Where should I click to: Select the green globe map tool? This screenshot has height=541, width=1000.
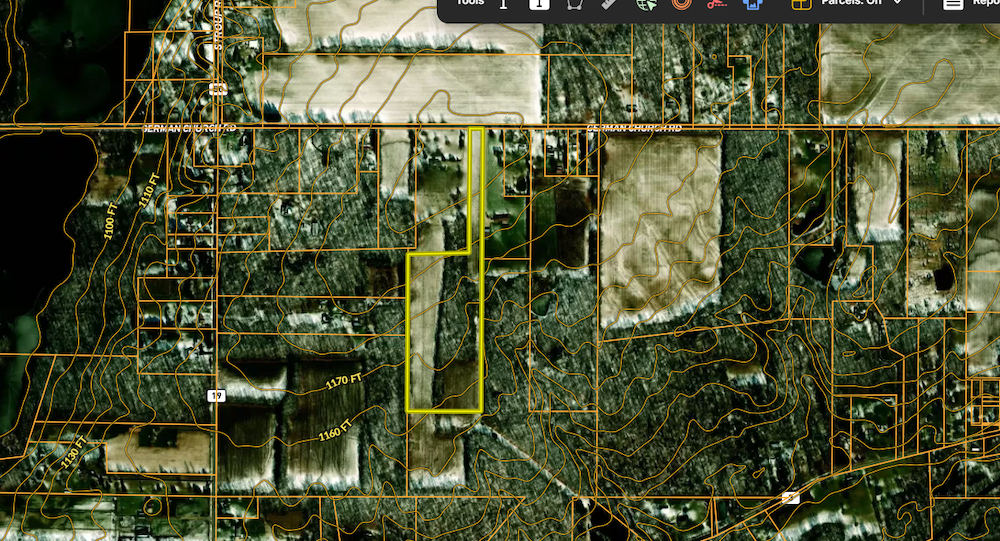[646, 4]
